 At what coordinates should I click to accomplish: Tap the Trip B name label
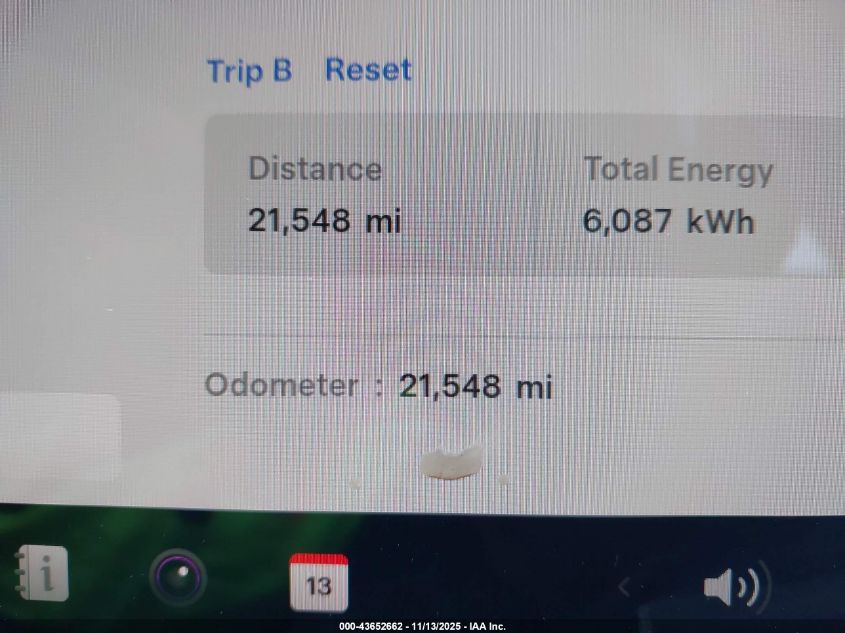click(249, 71)
